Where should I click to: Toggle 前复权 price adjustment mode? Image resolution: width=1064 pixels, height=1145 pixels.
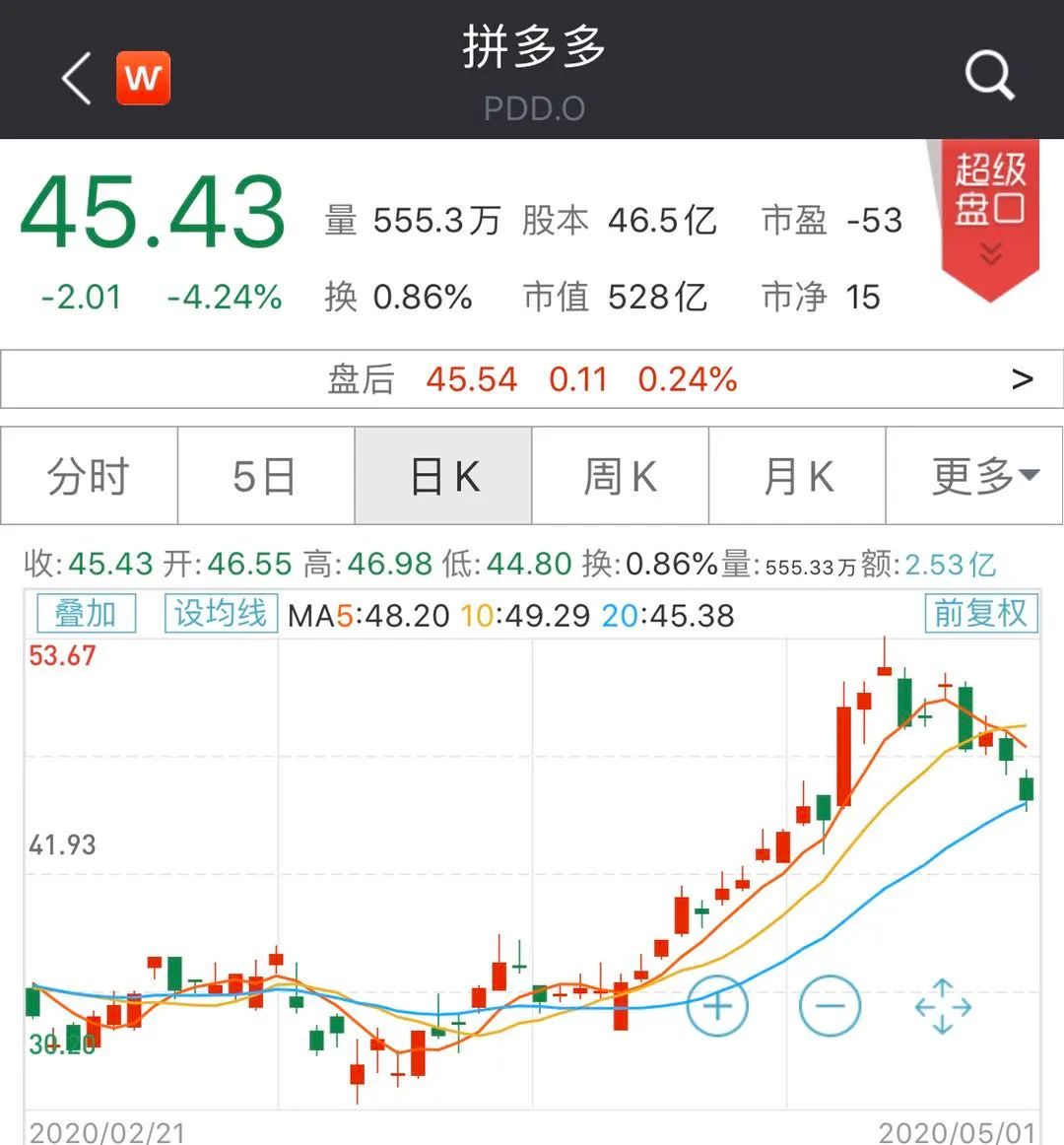coord(980,613)
